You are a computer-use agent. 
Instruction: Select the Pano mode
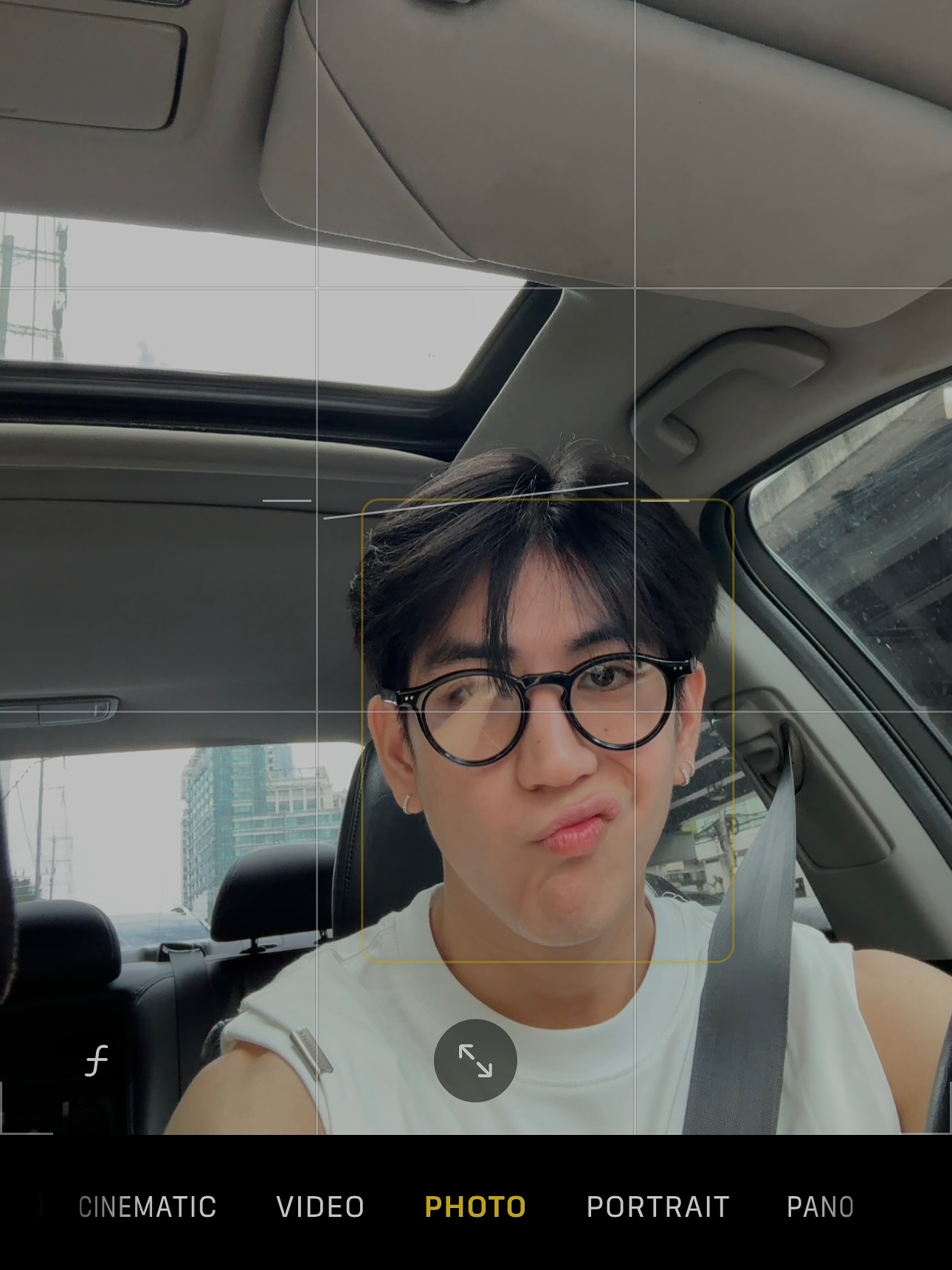coord(820,1206)
